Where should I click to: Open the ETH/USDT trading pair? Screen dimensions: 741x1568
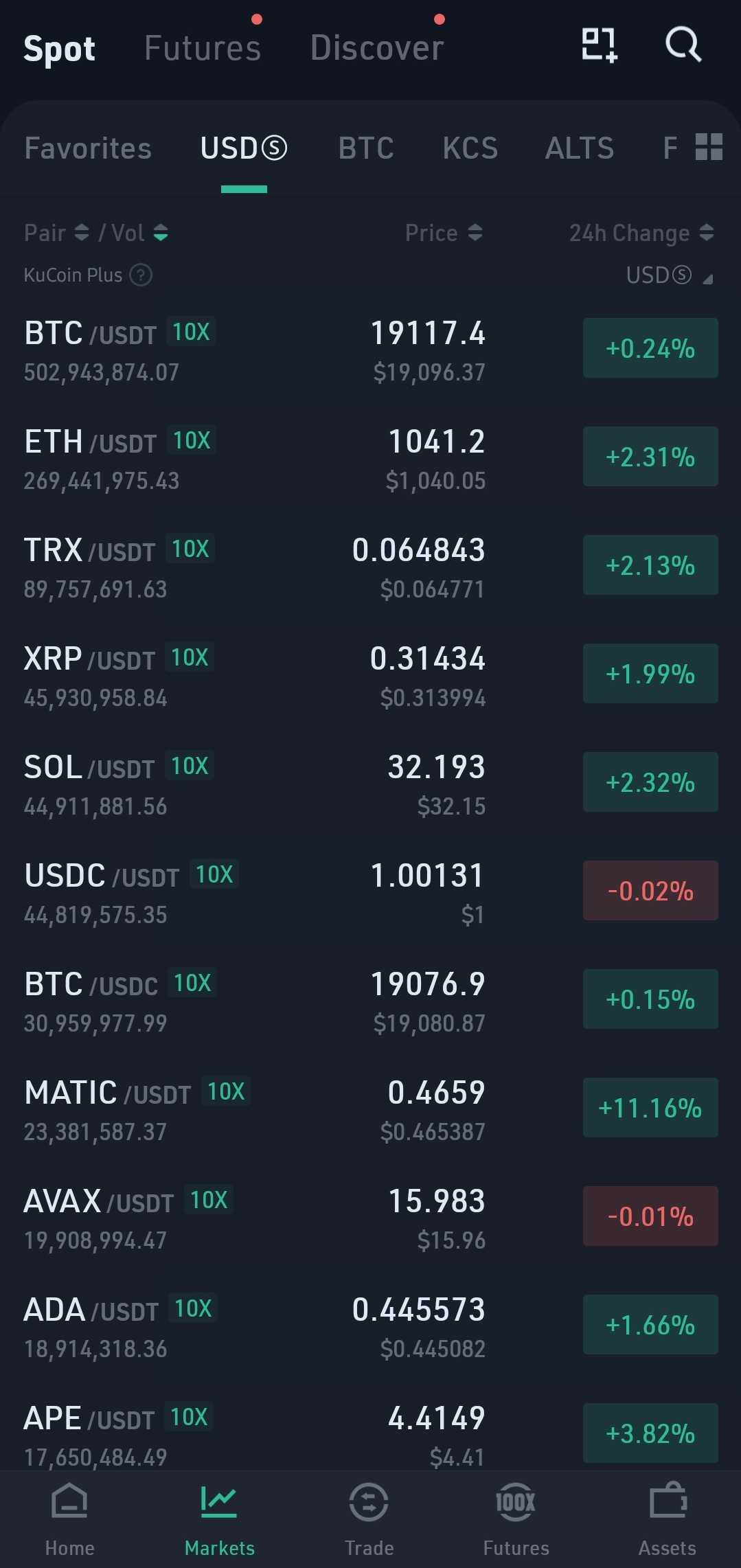point(371,457)
